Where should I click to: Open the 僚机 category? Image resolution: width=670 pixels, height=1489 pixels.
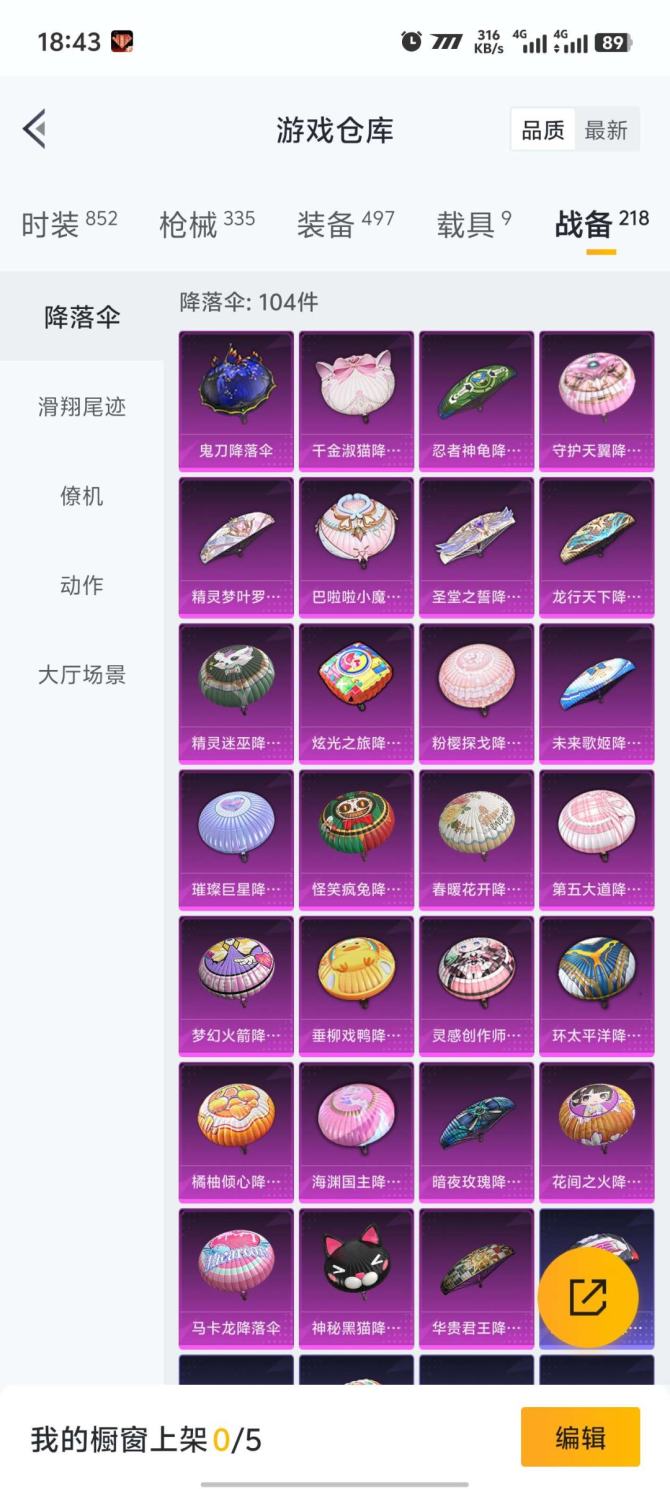click(x=82, y=496)
